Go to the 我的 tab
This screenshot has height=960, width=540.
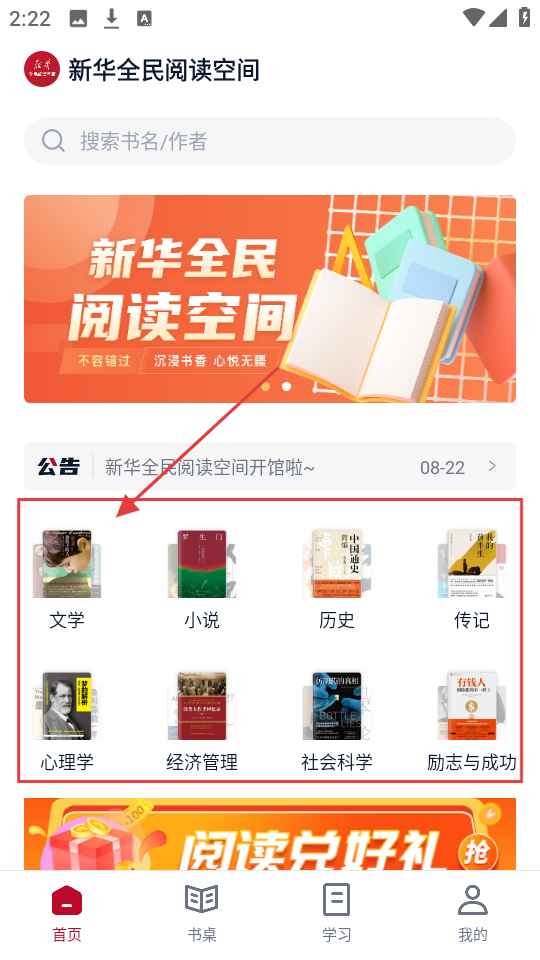coord(473,913)
